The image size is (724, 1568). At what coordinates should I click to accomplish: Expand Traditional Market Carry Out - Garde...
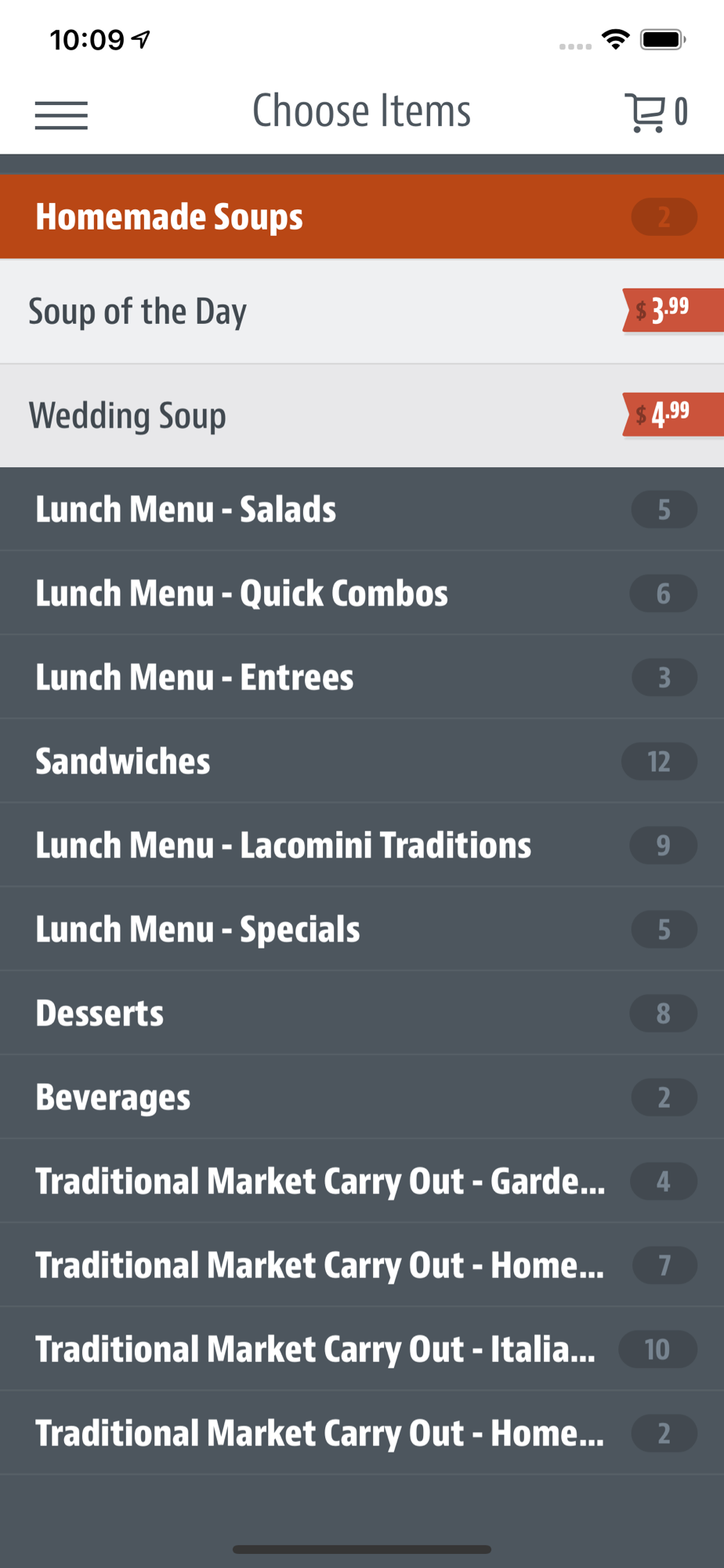[x=362, y=1181]
